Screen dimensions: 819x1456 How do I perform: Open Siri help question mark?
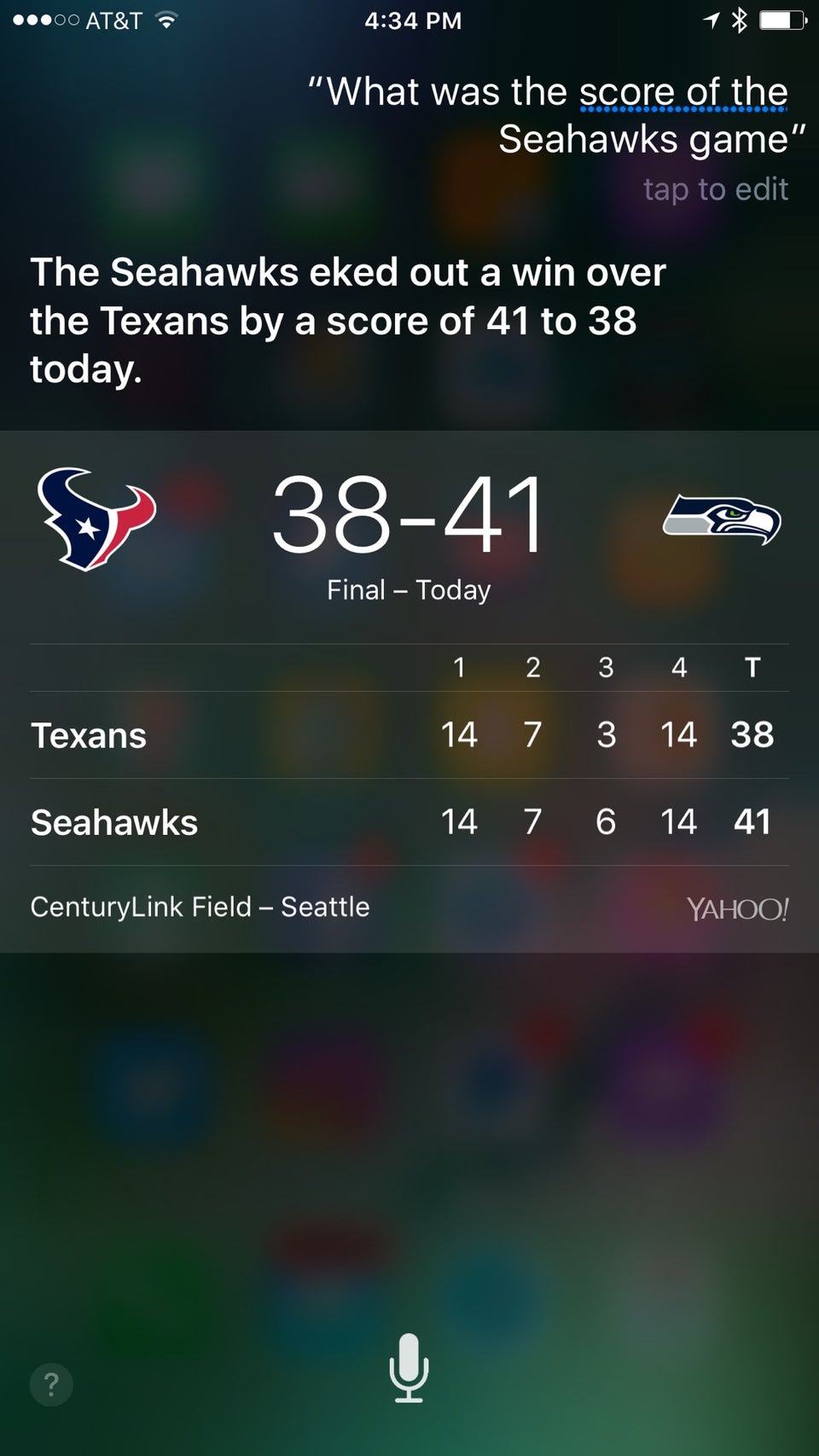pos(51,1383)
